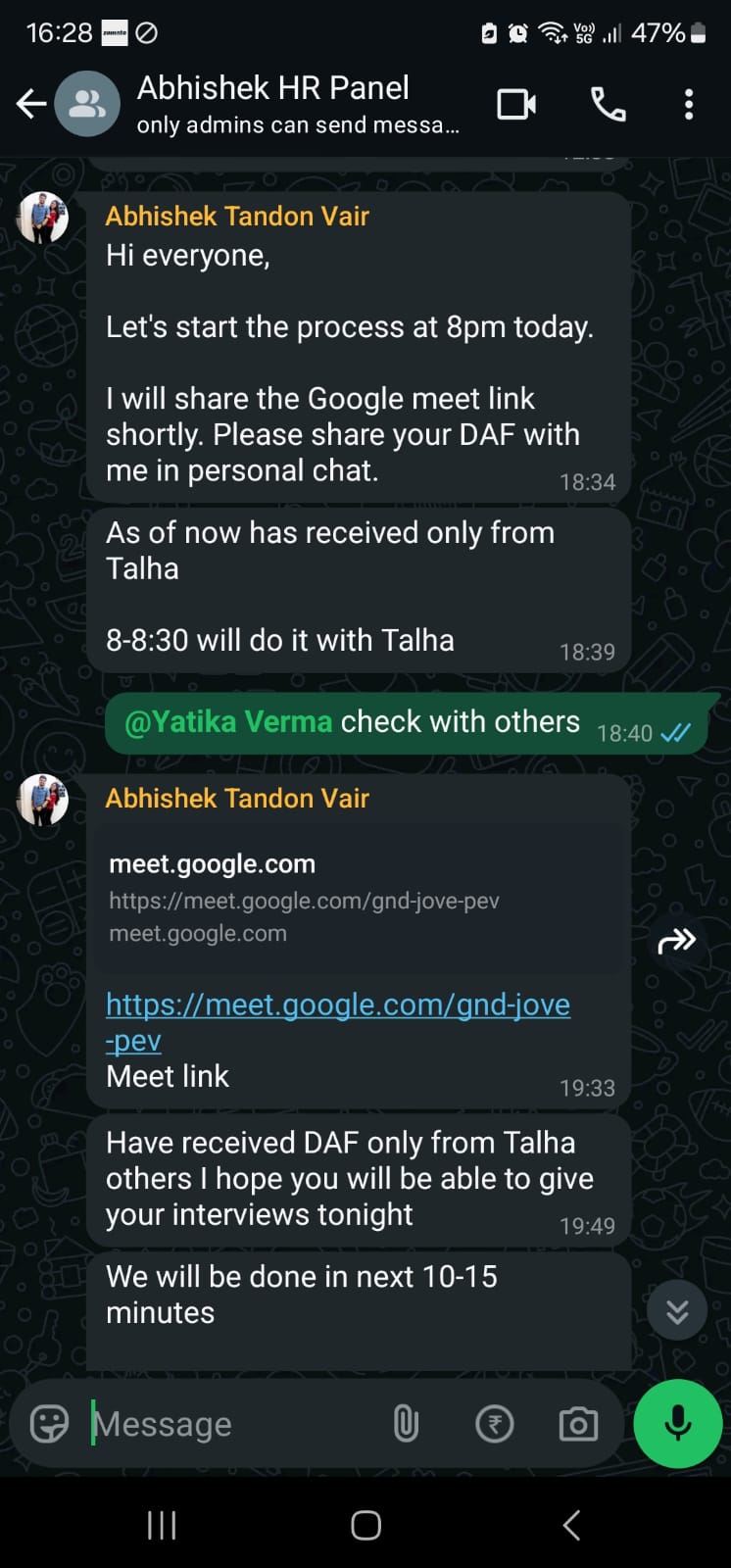Go to the phone's home screen

(365, 1525)
